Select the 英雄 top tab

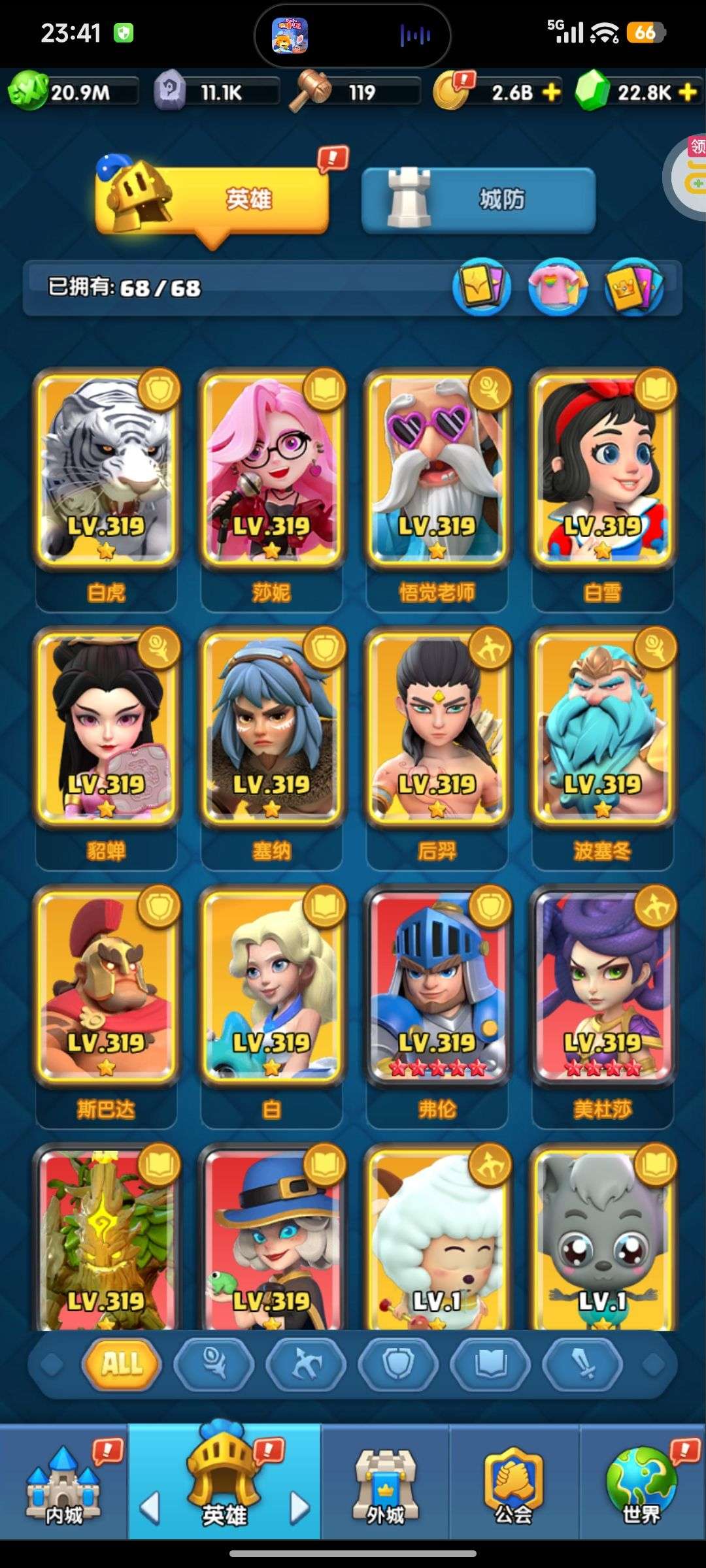(212, 199)
